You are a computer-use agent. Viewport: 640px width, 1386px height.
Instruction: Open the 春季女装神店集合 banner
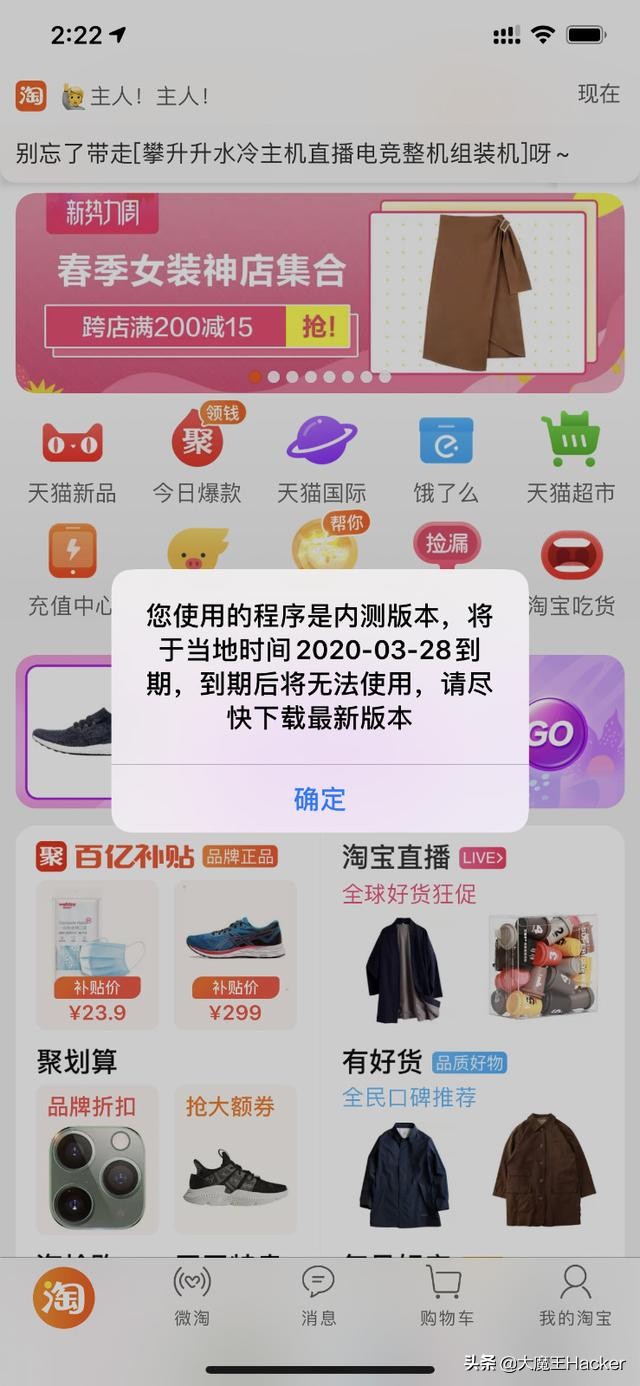click(200, 271)
